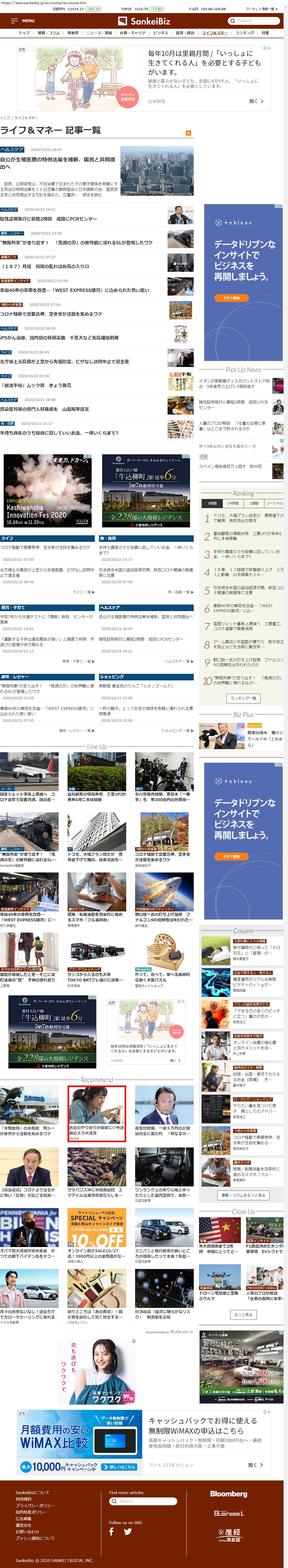
Task: Open the Twitter icon in footer
Action: [128, 1531]
